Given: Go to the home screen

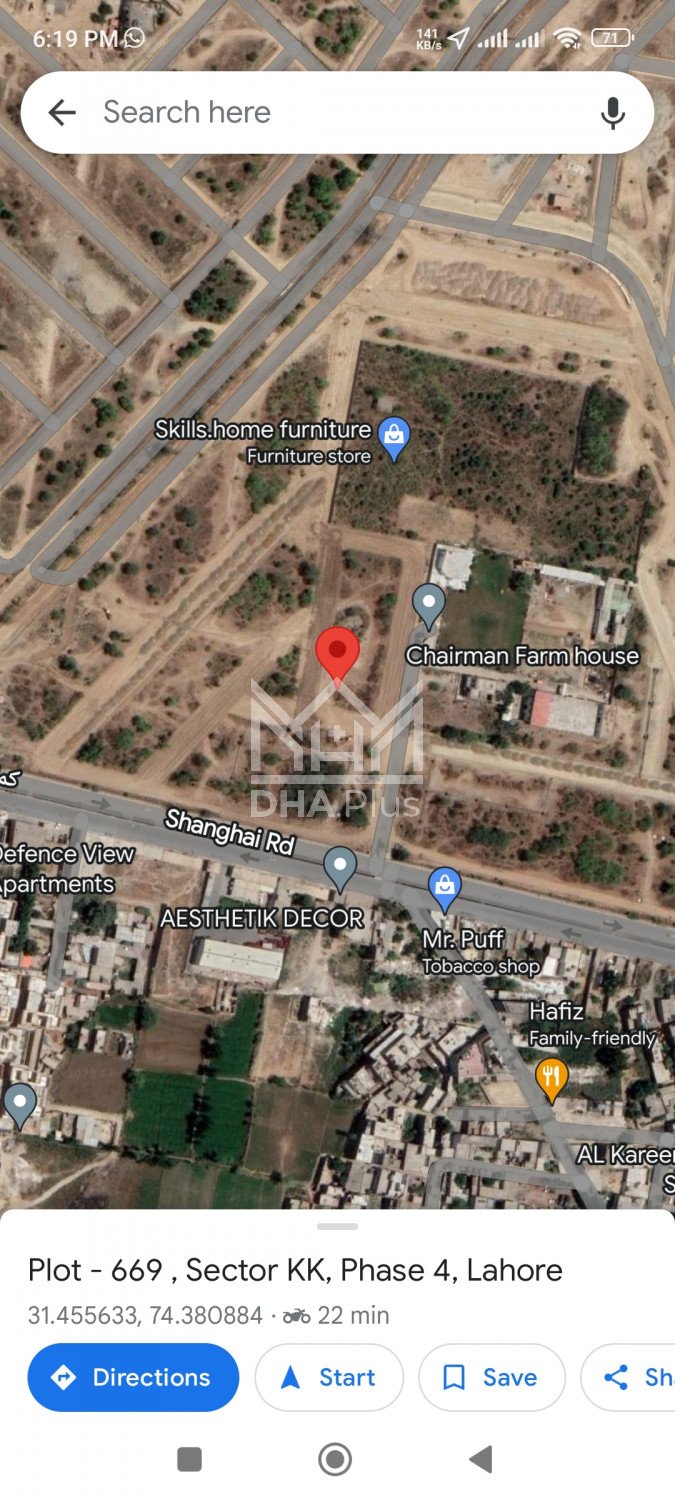Looking at the screenshot, I should [x=335, y=1459].
